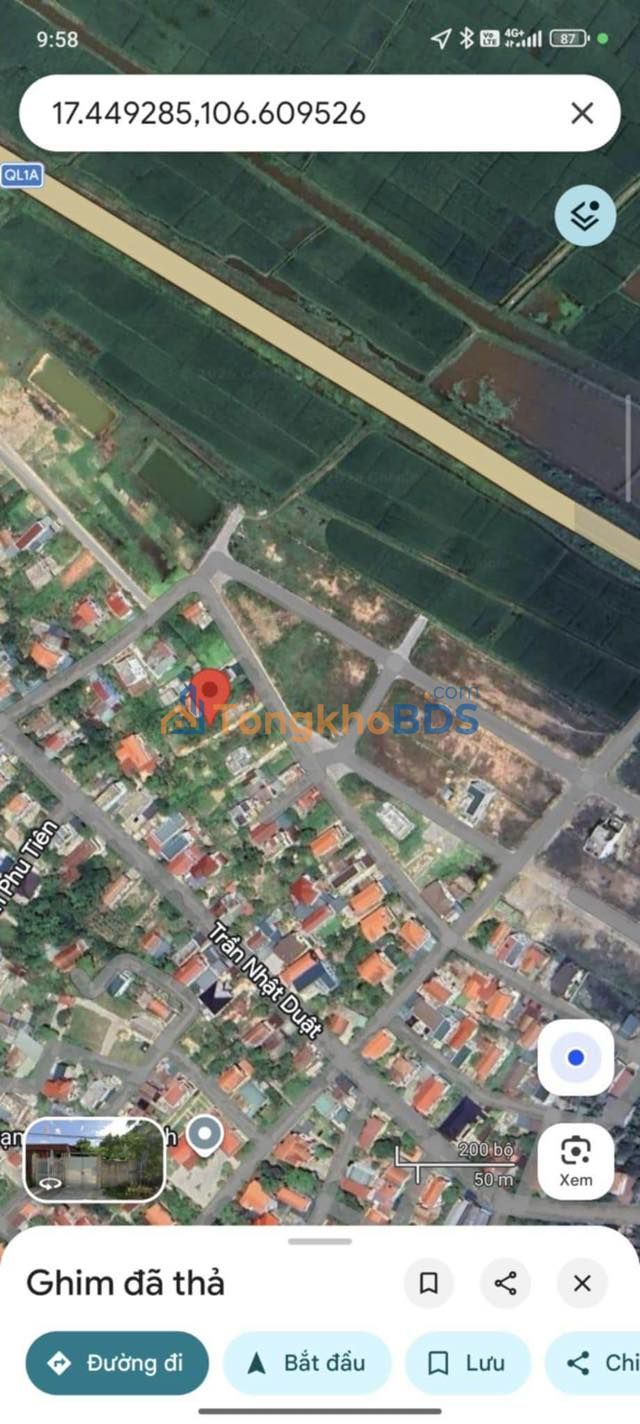This screenshot has height=1424, width=640.
Task: Start navigation with Bắt đầu
Action: pyautogui.click(x=307, y=1363)
